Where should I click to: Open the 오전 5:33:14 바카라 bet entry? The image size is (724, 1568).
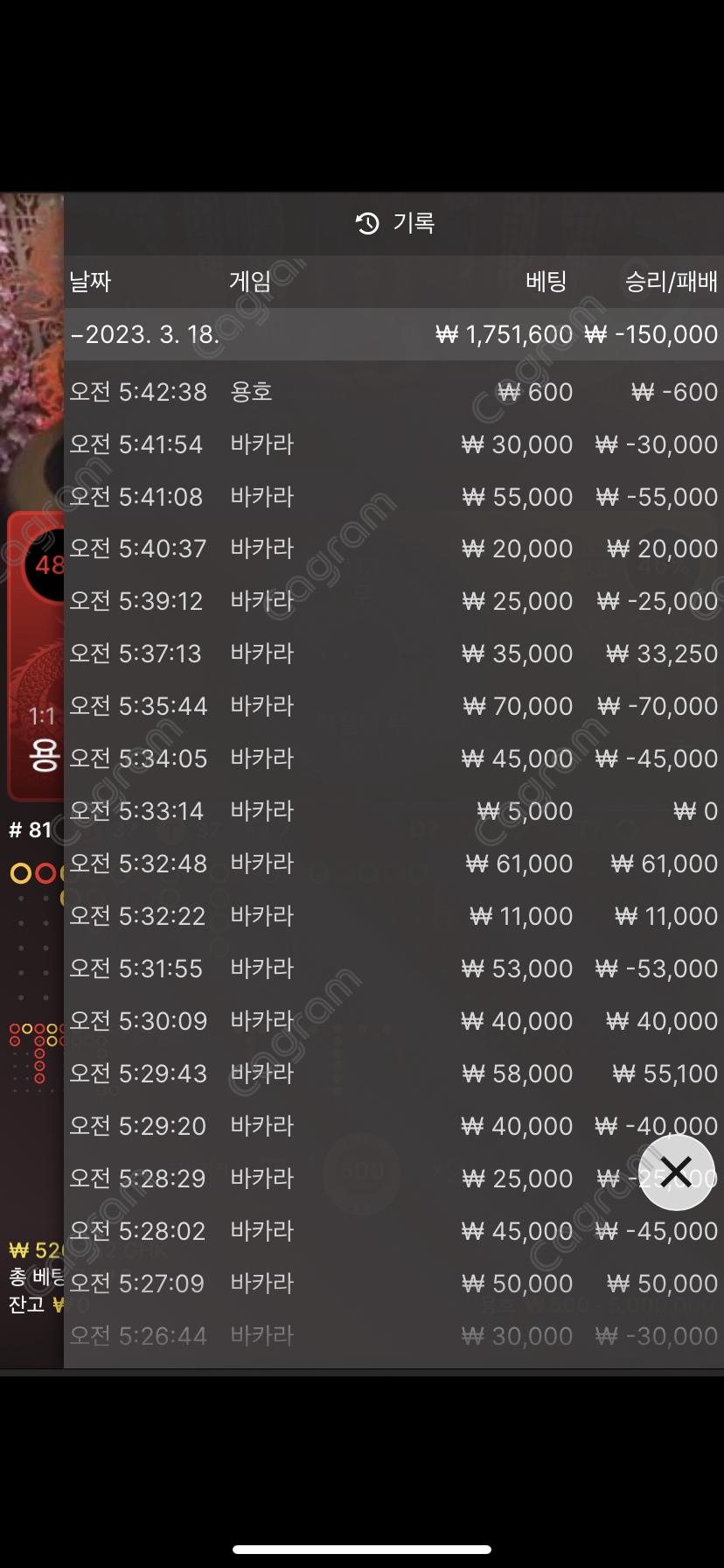click(x=393, y=811)
